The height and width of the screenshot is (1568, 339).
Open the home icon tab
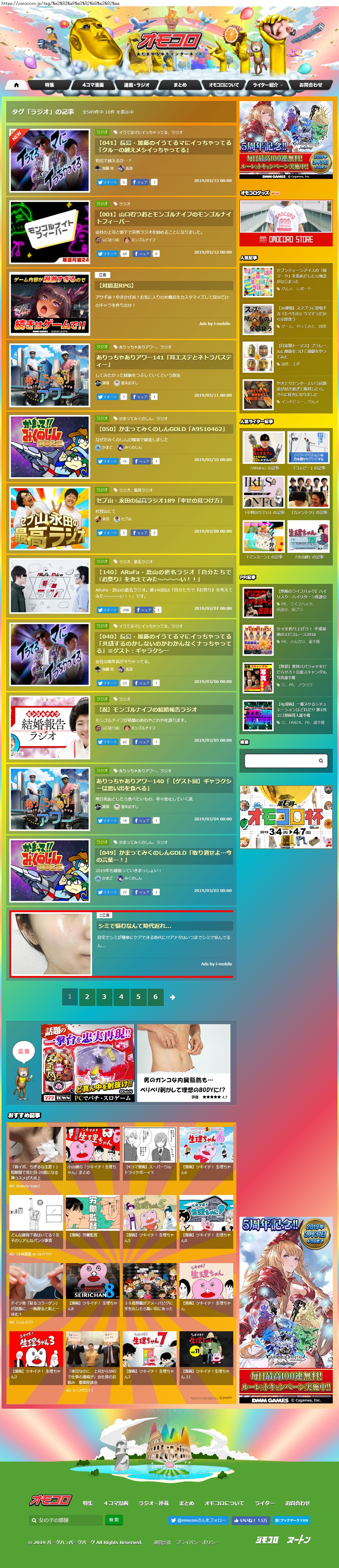point(16,85)
